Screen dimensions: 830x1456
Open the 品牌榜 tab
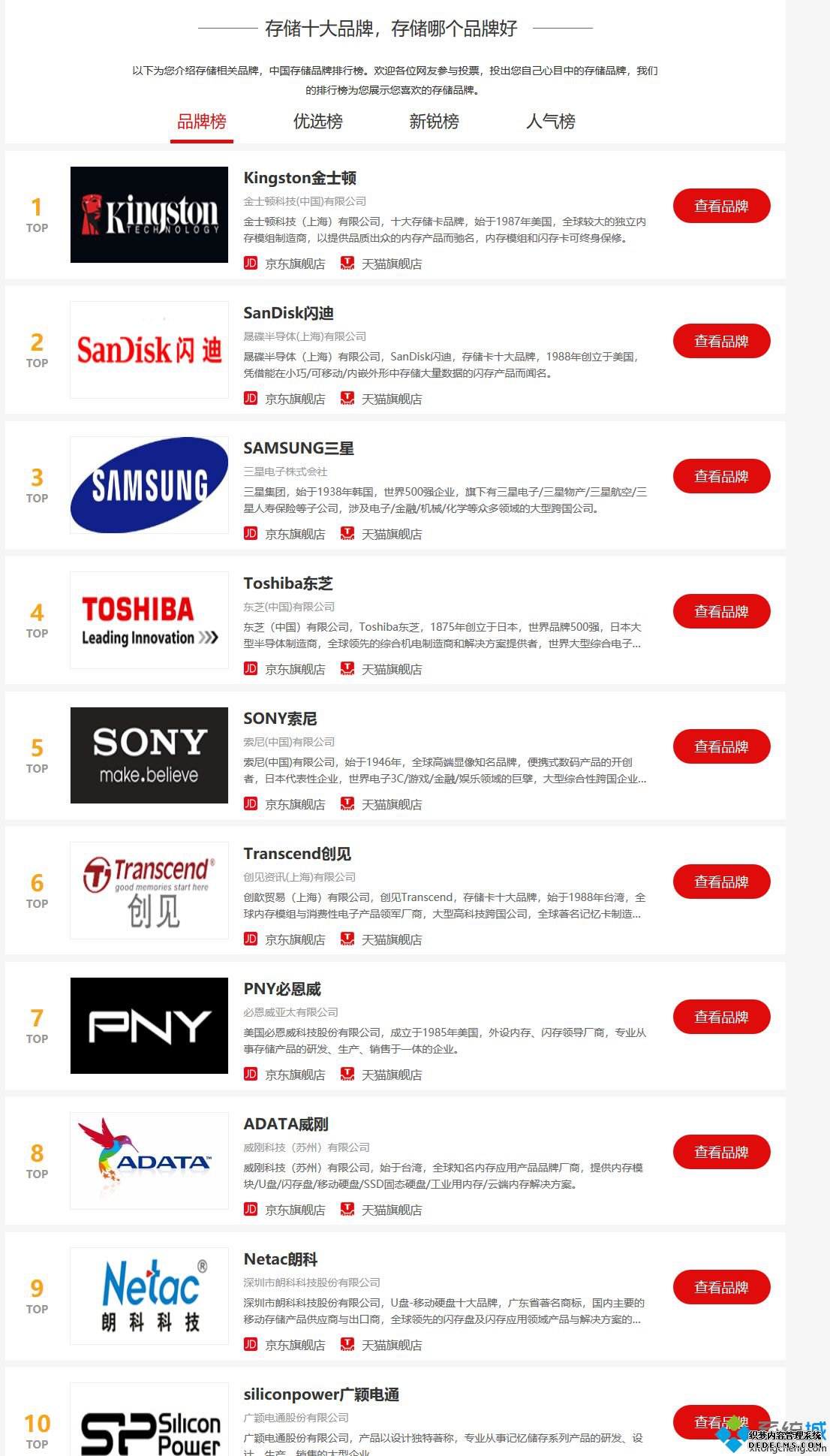tap(201, 122)
